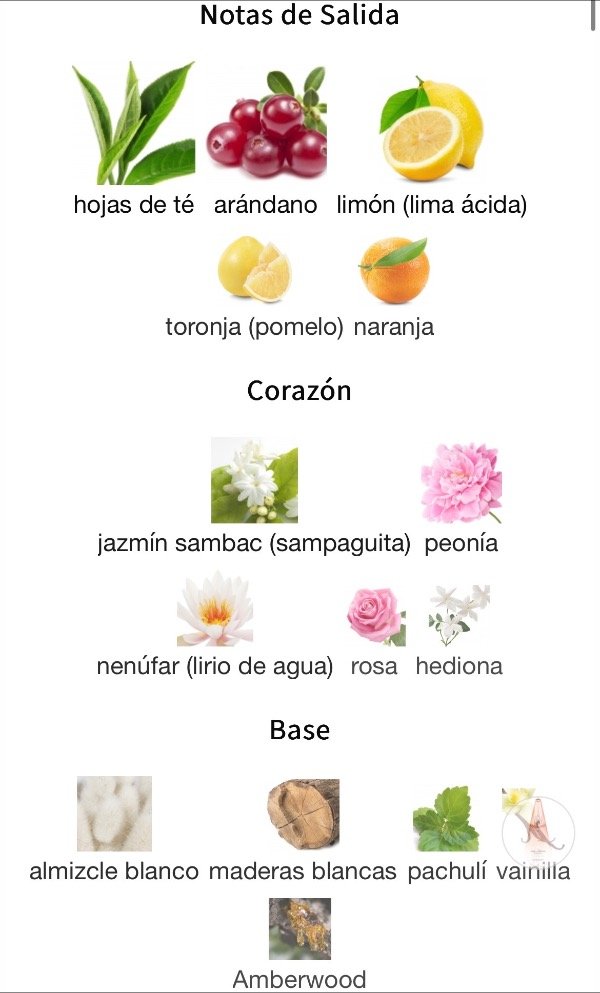Tap the hediona note
The width and height of the screenshot is (600, 993).
click(x=459, y=631)
